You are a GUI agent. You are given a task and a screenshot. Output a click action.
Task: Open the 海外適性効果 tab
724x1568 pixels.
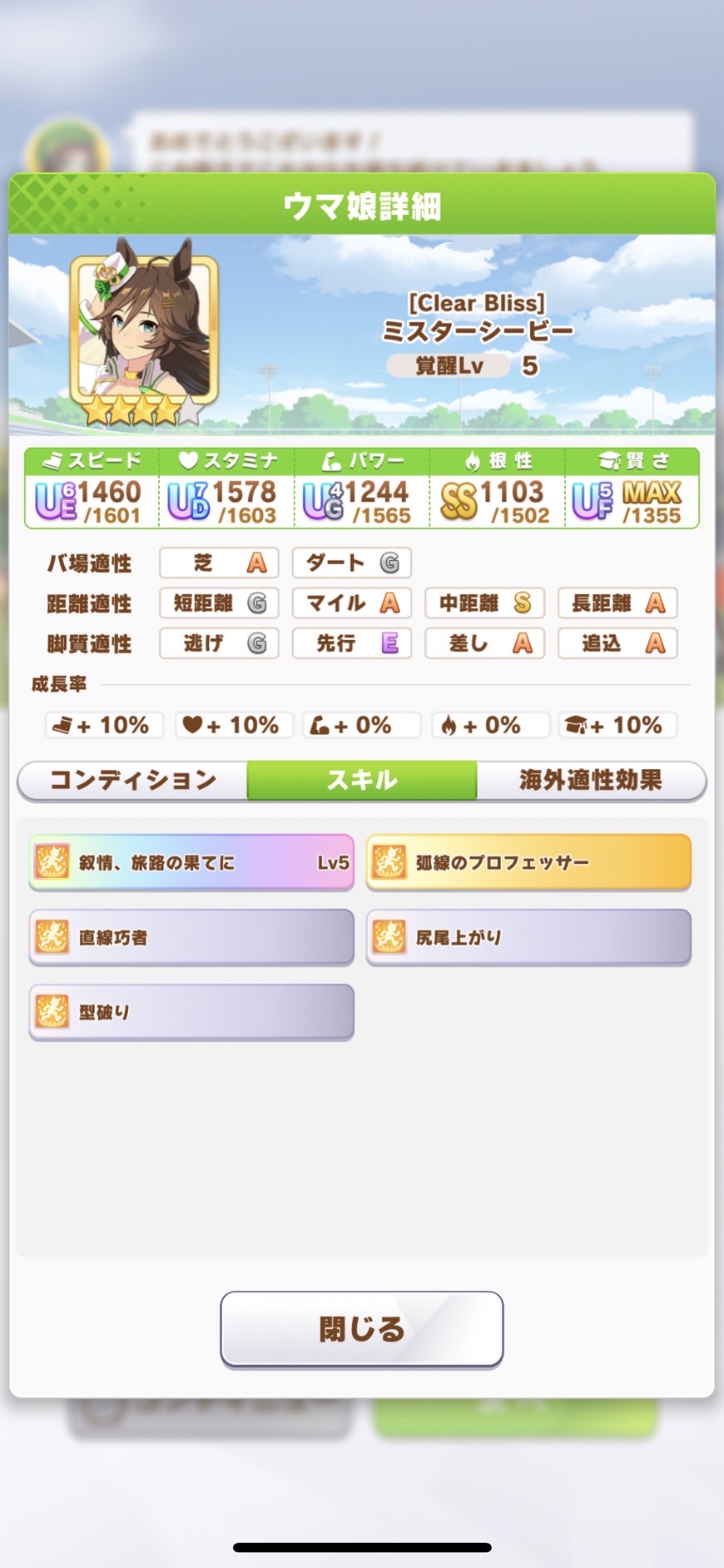click(590, 780)
